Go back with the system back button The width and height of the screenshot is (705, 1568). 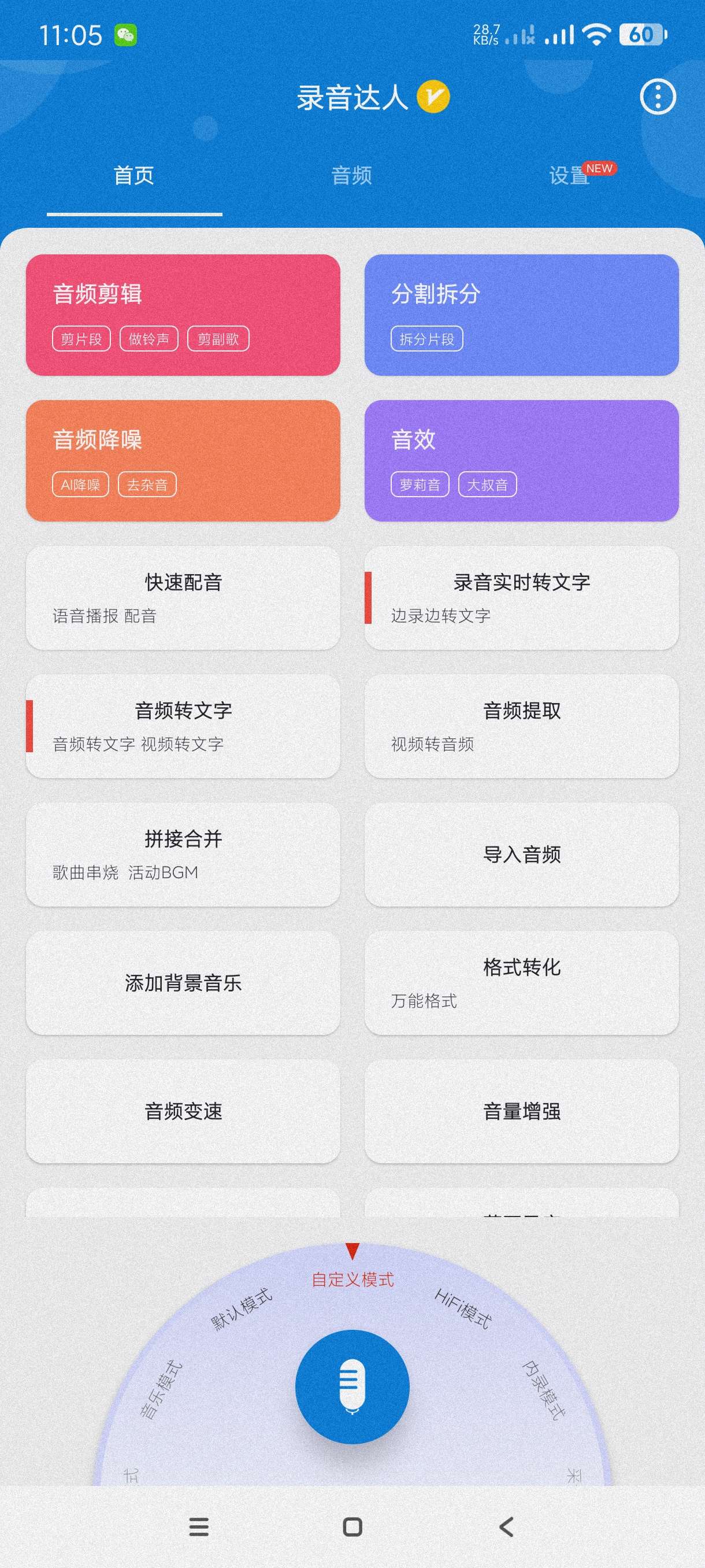click(x=506, y=1526)
